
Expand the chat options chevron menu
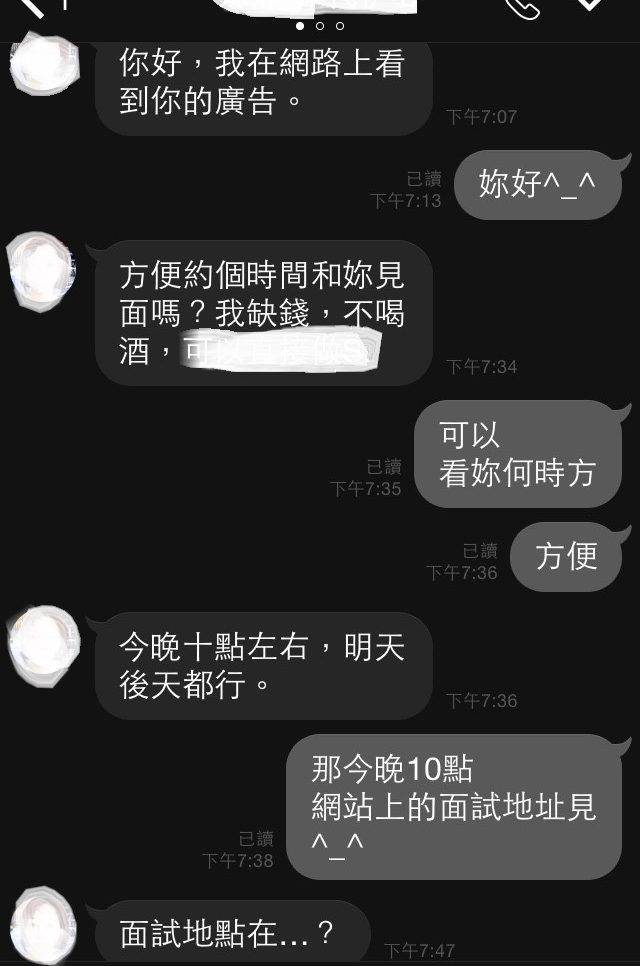pos(591,5)
